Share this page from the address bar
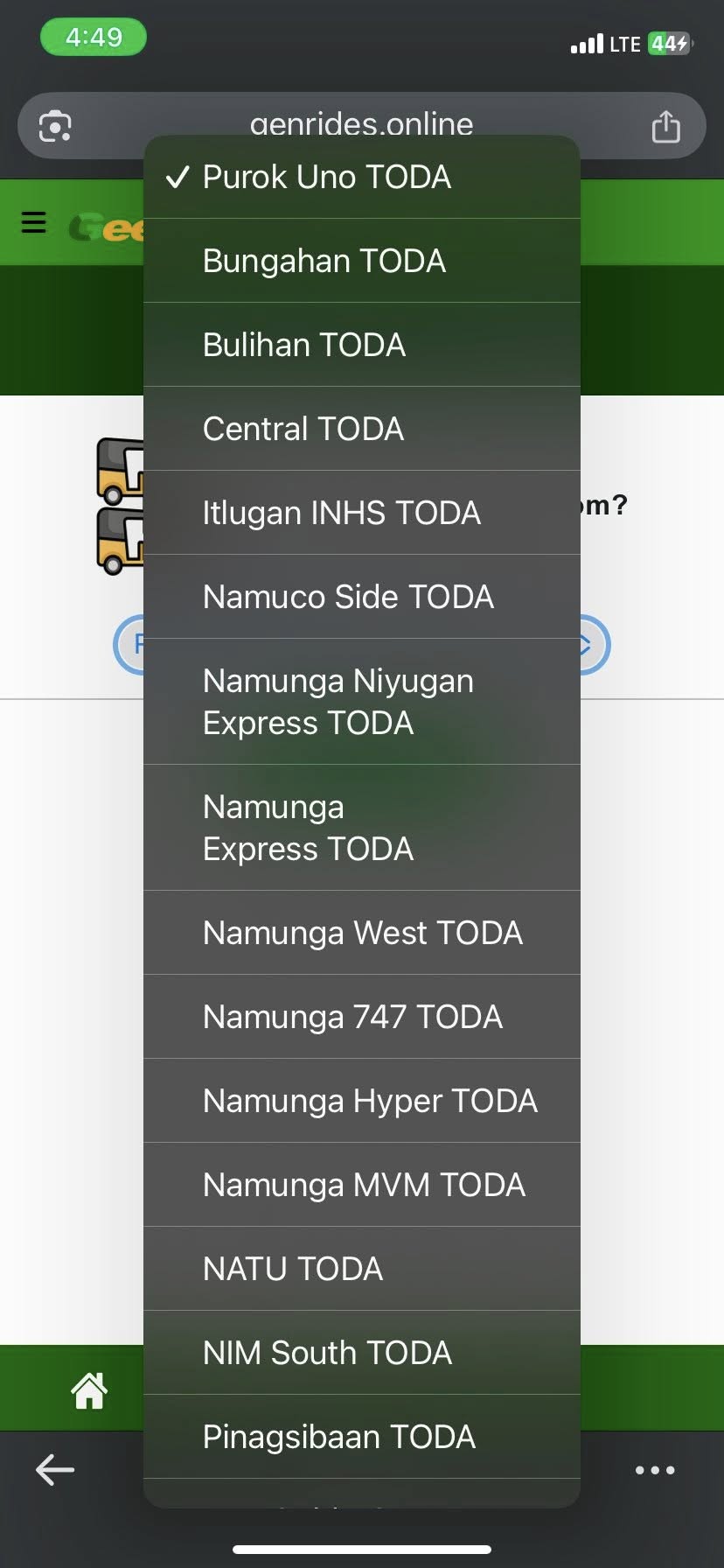 [x=665, y=127]
